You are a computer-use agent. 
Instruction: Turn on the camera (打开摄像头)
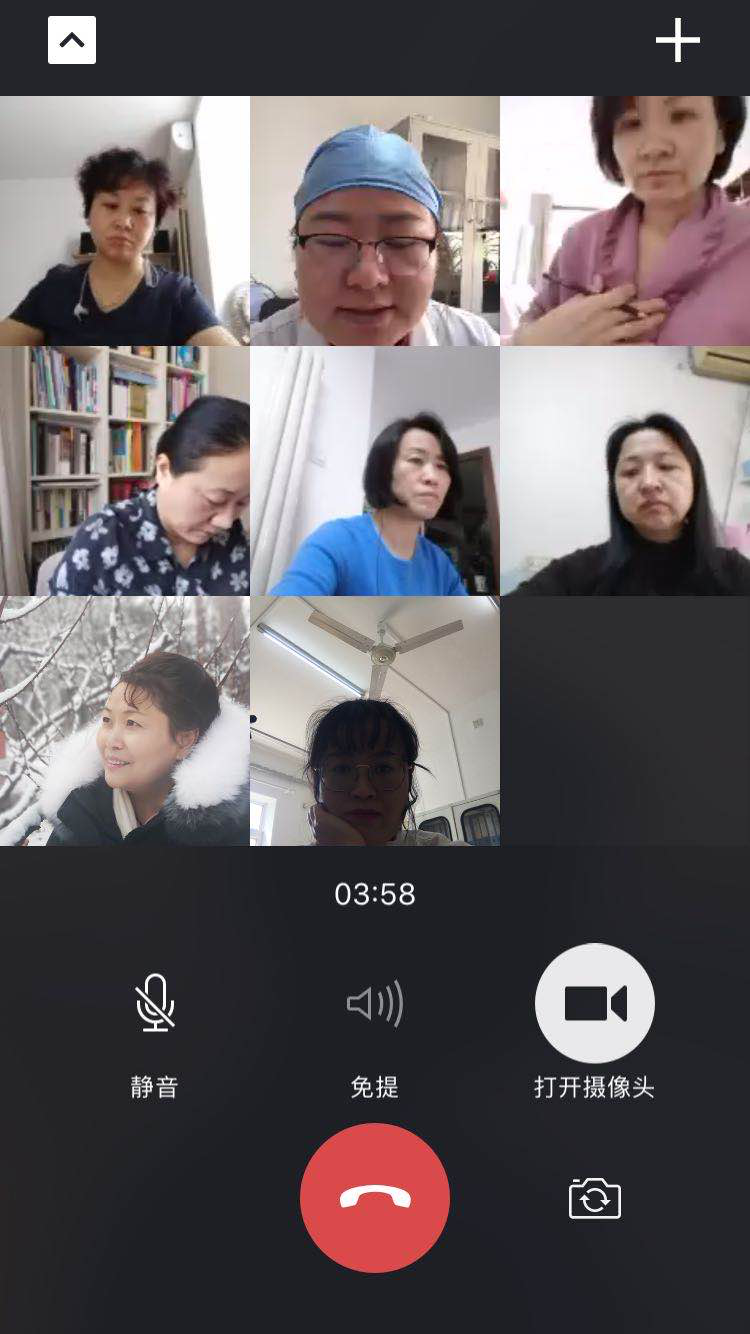595,1003
